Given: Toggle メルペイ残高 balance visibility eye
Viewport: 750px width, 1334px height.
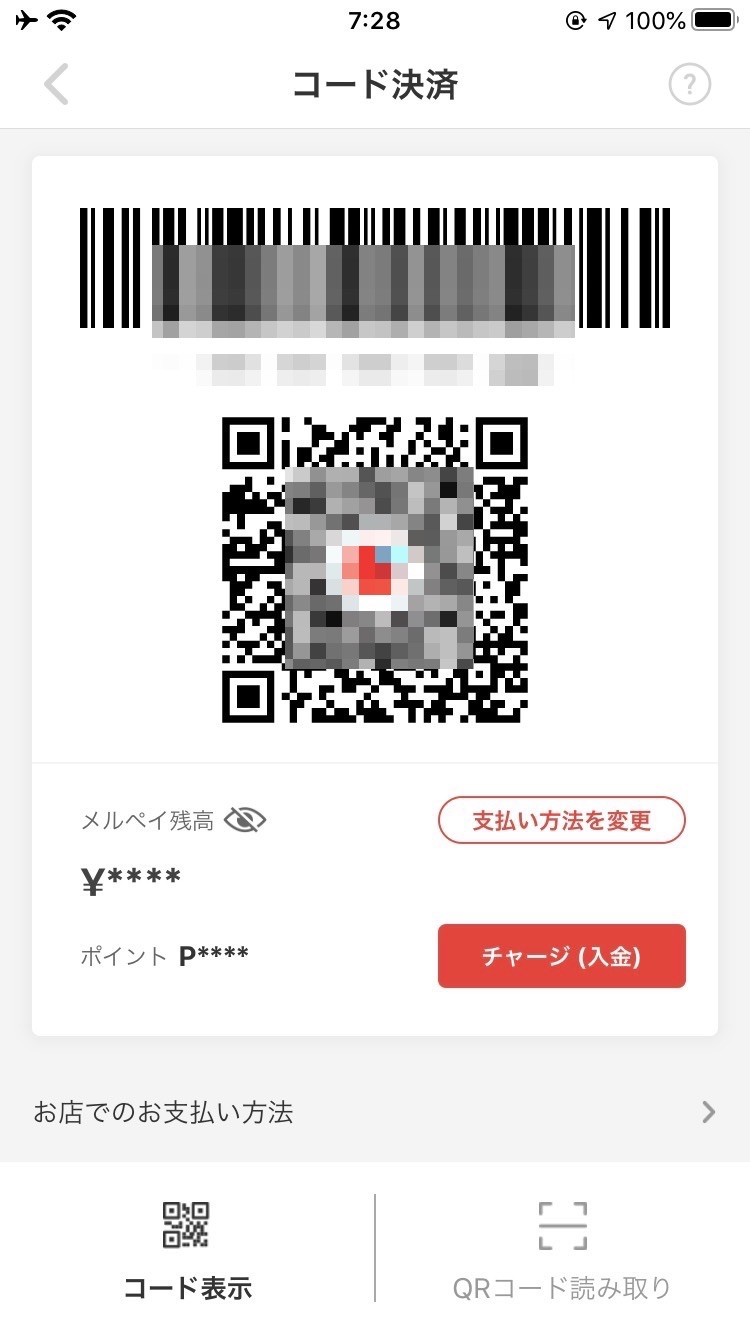Looking at the screenshot, I should click(245, 821).
